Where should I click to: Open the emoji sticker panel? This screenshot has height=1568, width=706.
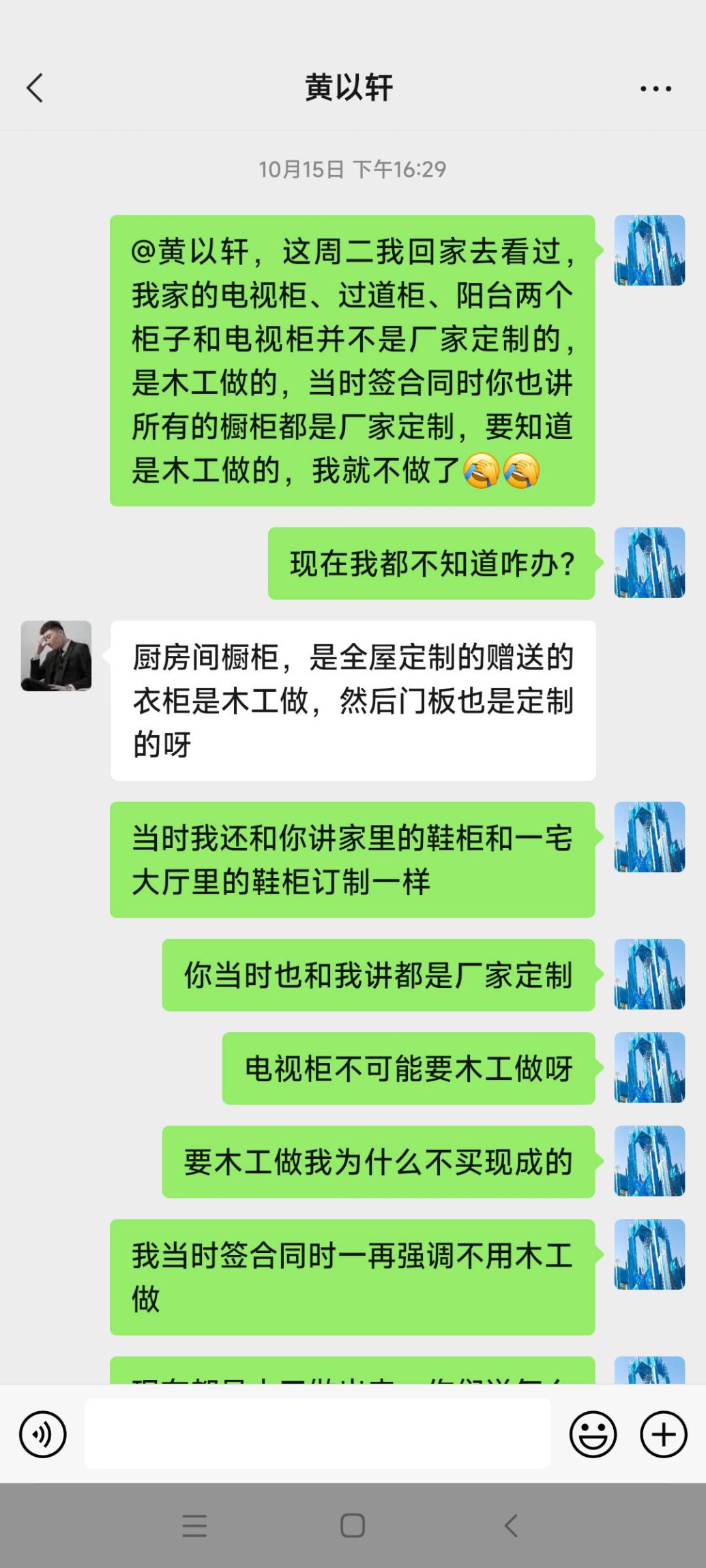593,1434
